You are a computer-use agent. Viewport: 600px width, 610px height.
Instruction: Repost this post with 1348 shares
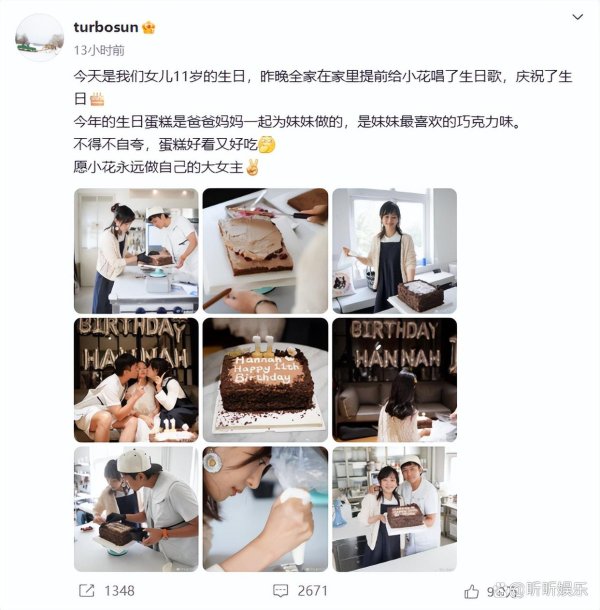click(x=107, y=591)
